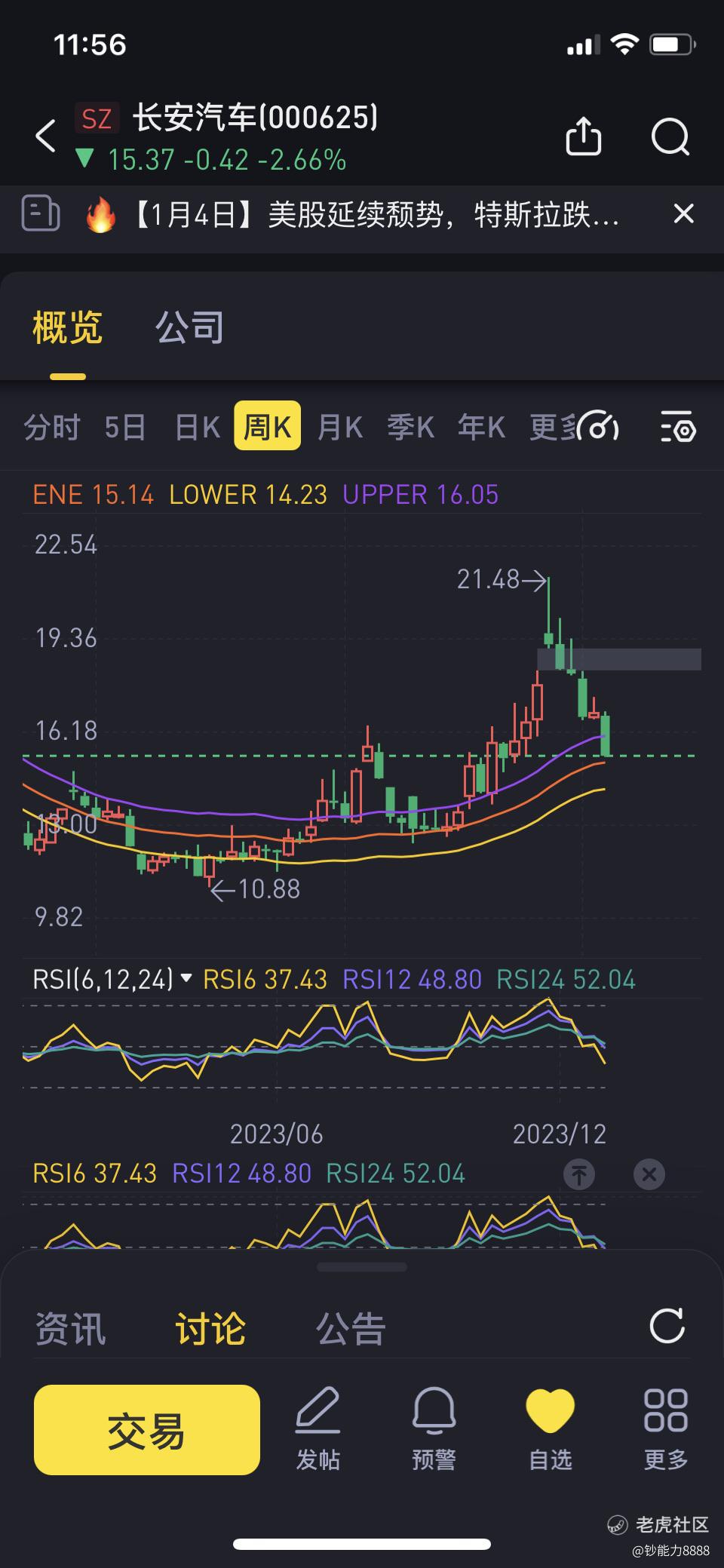
Task: Select the 分时 chart period
Action: 51,427
